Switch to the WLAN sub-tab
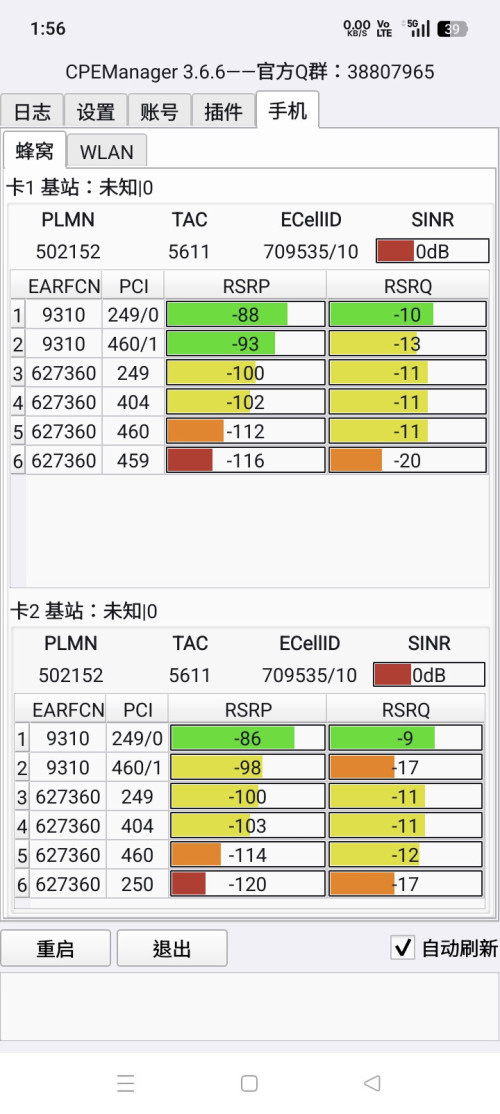The height and width of the screenshot is (1114, 500). tap(107, 151)
